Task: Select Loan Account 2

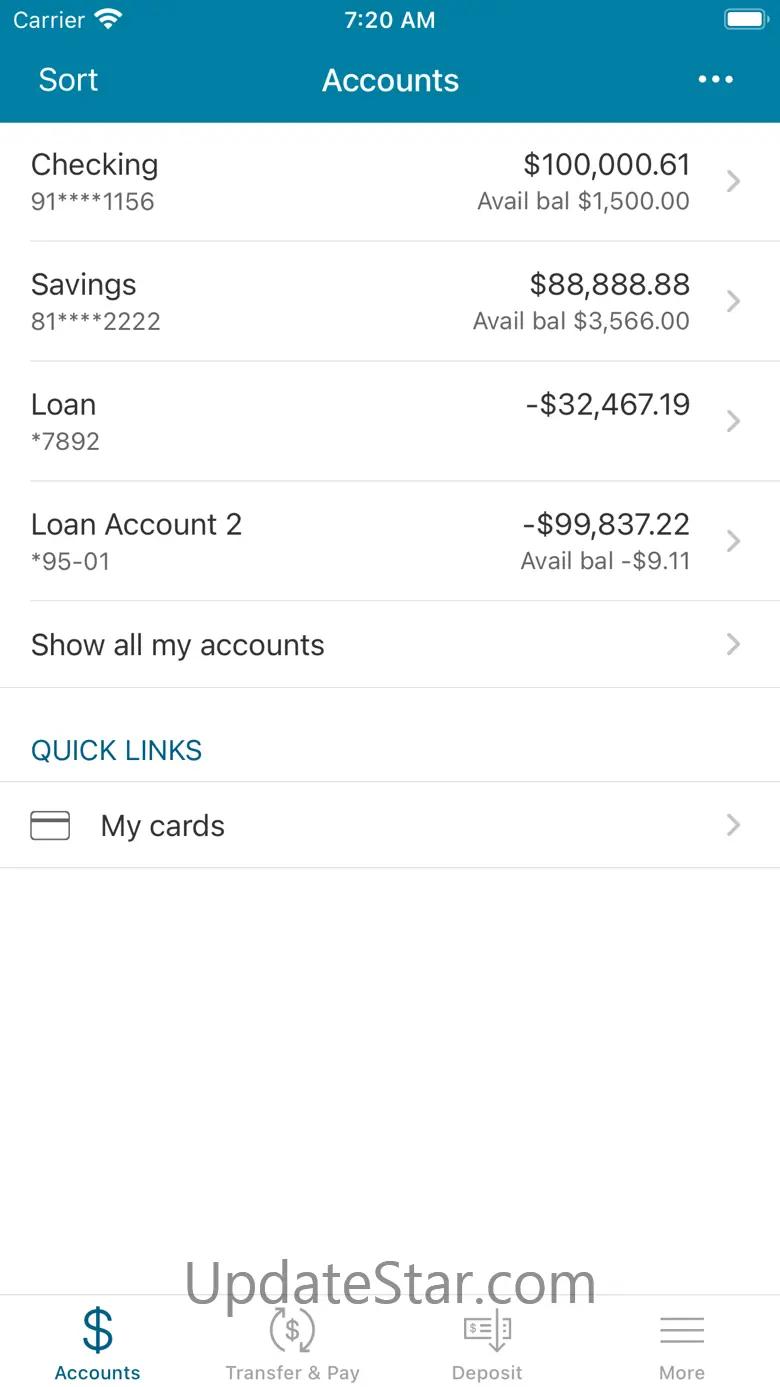Action: (x=390, y=541)
